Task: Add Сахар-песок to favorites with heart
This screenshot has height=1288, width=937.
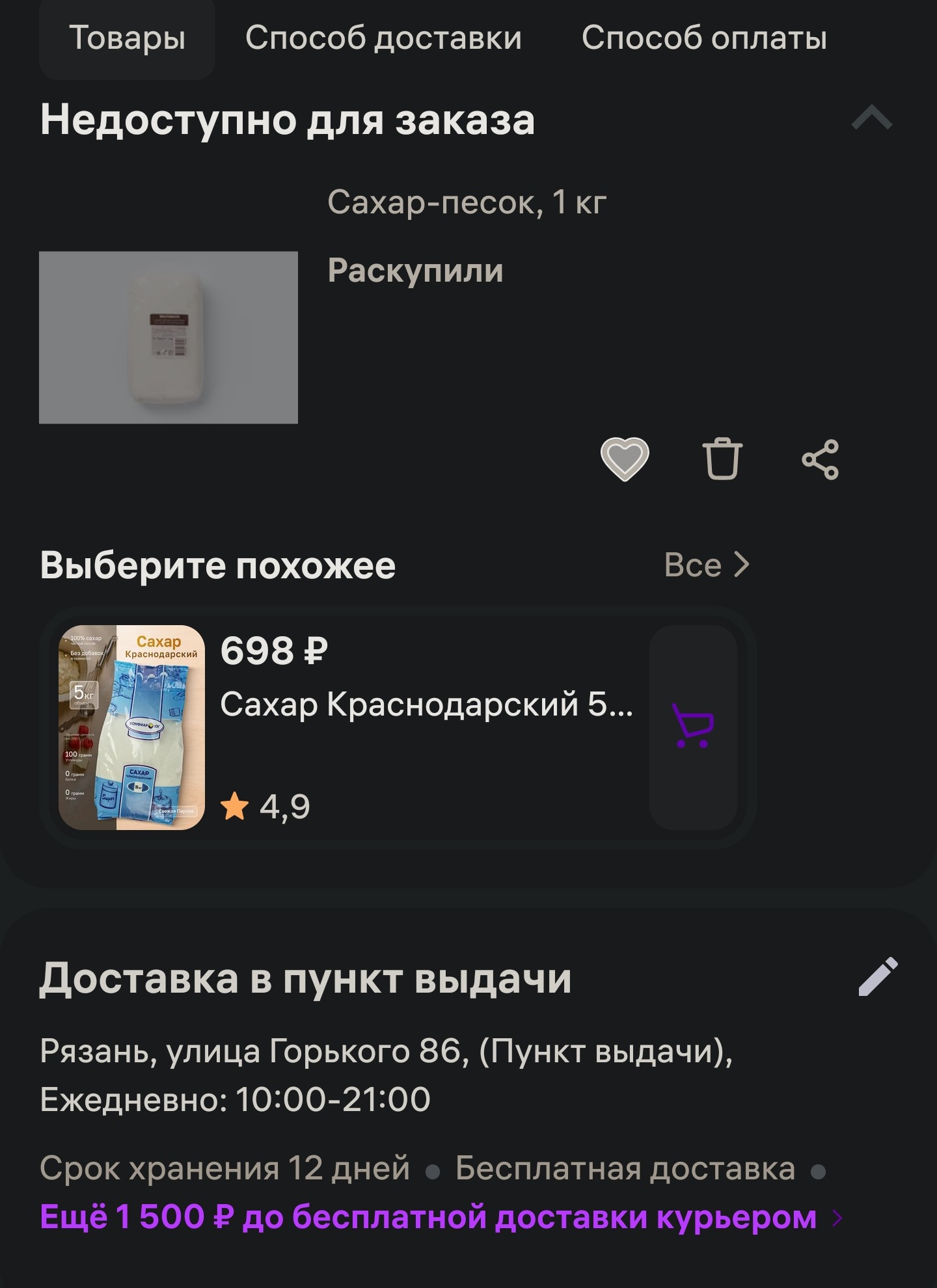Action: (625, 459)
